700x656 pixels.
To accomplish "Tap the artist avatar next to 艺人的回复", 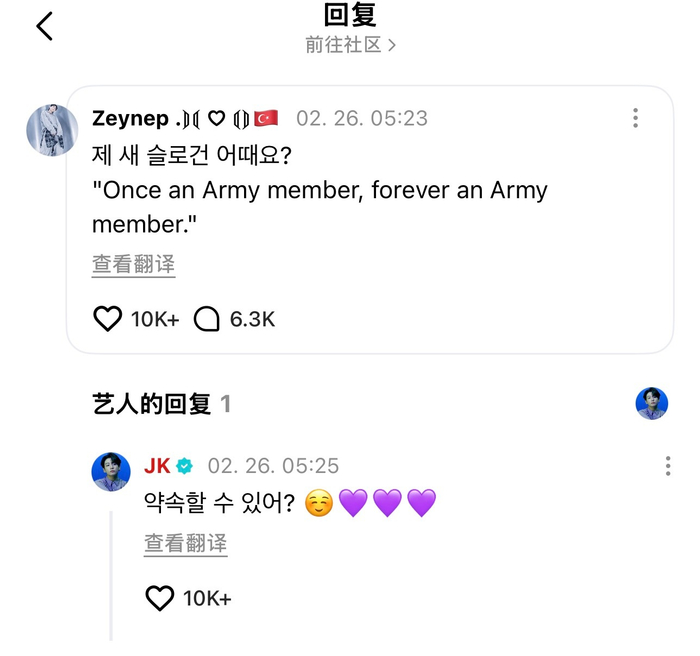I will 652,403.
